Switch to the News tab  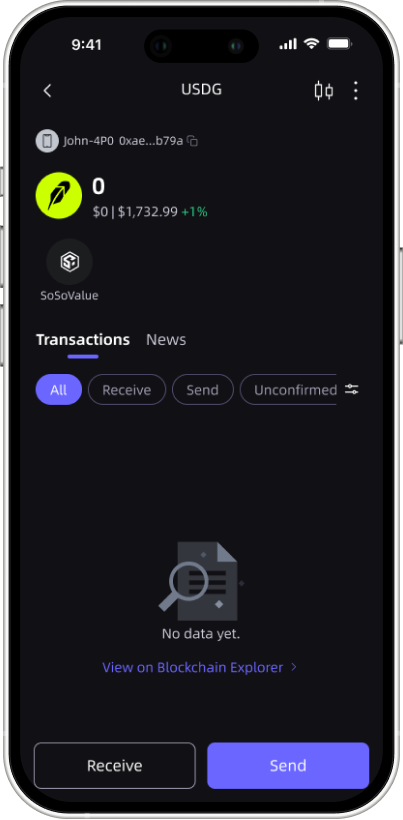pos(166,339)
